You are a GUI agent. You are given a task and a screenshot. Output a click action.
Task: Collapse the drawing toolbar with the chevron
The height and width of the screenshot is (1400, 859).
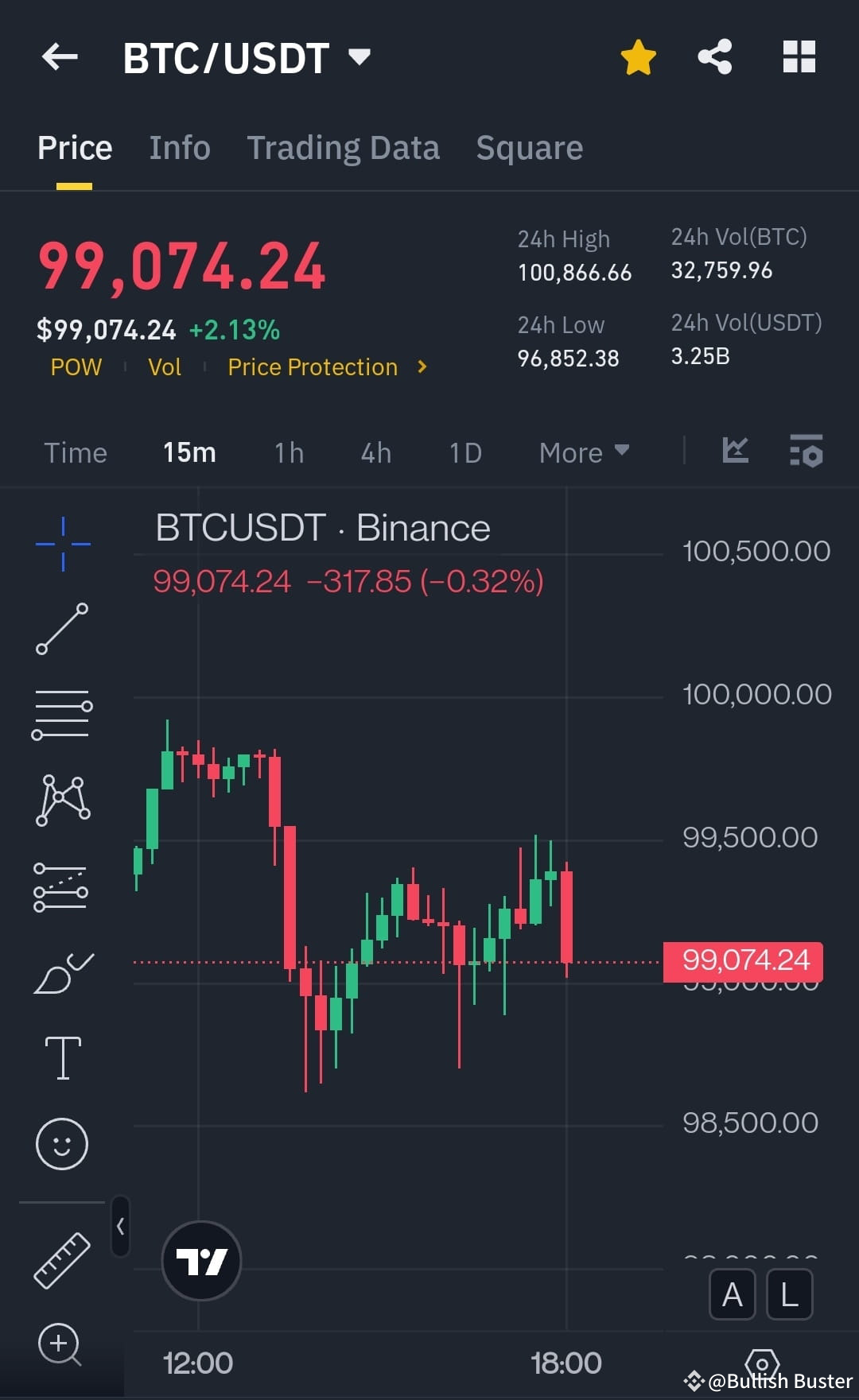(x=119, y=1227)
